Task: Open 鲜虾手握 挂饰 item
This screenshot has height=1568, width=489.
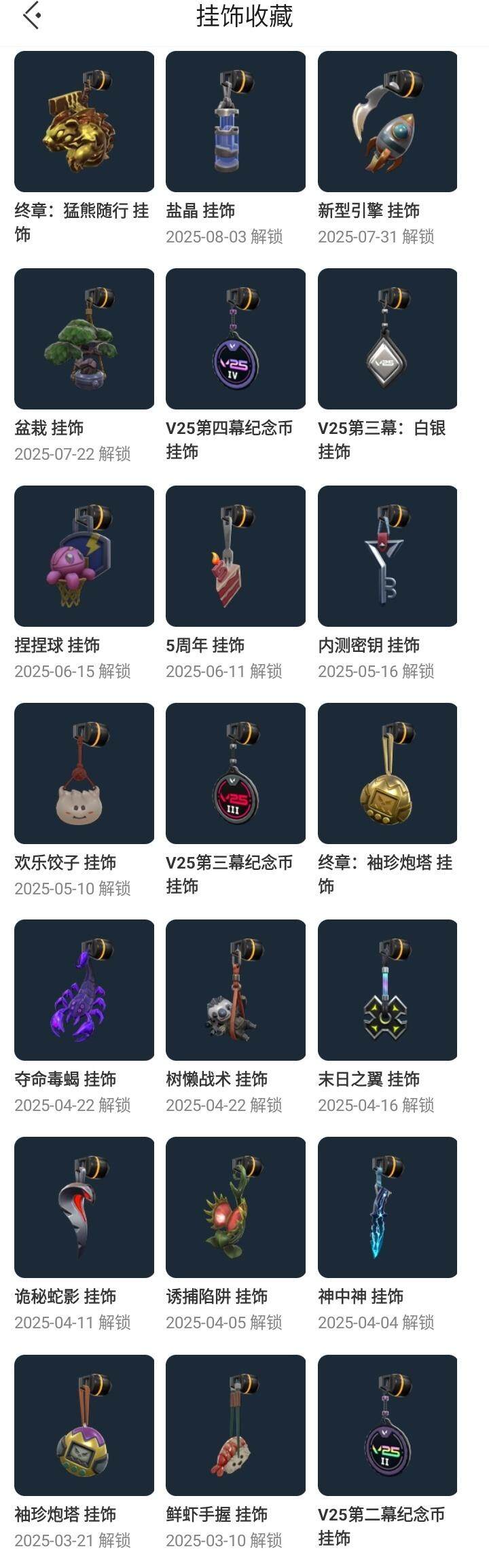Action: [x=236, y=1425]
